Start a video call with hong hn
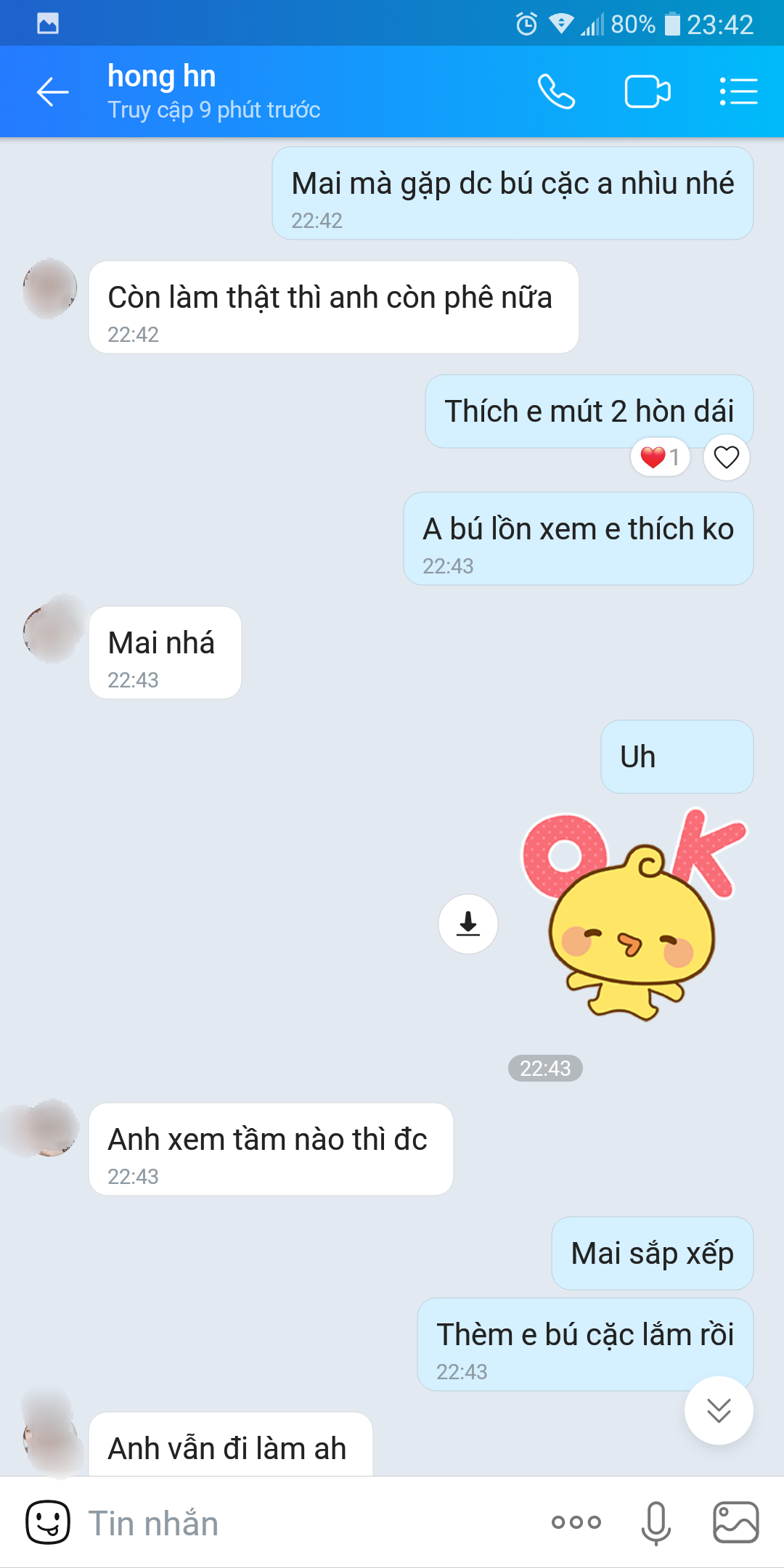784x1568 pixels. pyautogui.click(x=647, y=92)
